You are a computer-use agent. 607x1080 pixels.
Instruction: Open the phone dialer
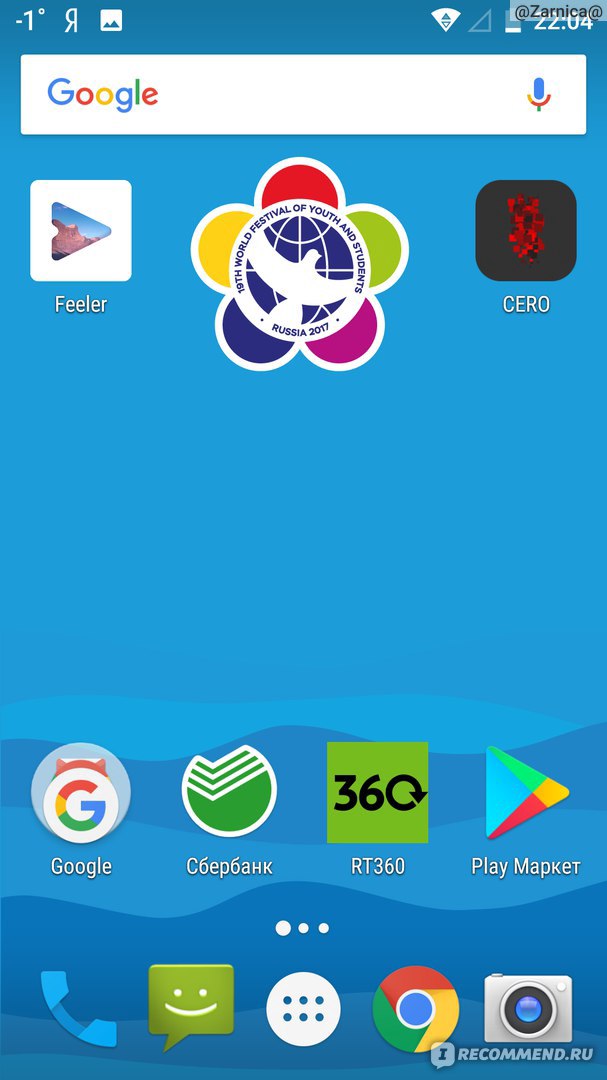pos(79,1008)
